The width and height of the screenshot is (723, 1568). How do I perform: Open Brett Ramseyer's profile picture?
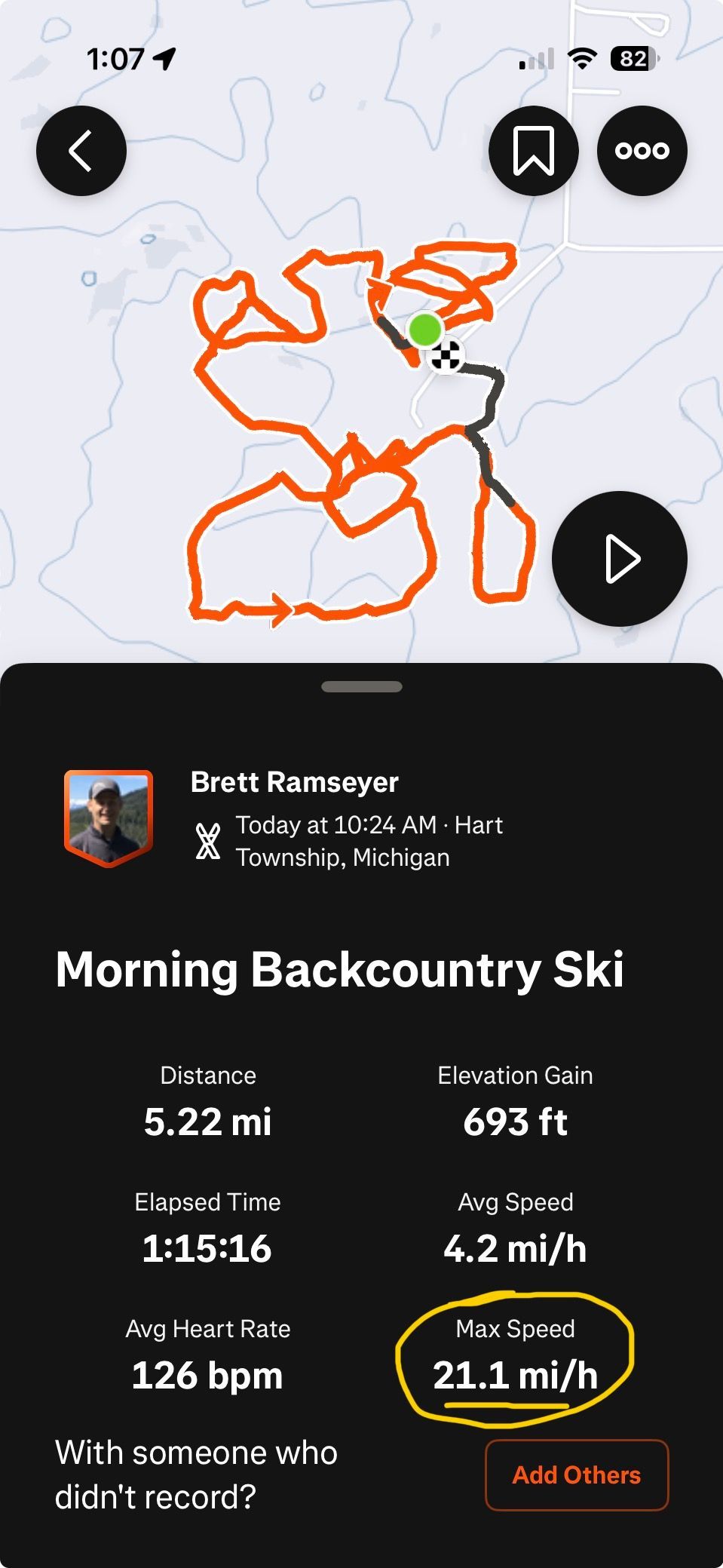pos(109,818)
